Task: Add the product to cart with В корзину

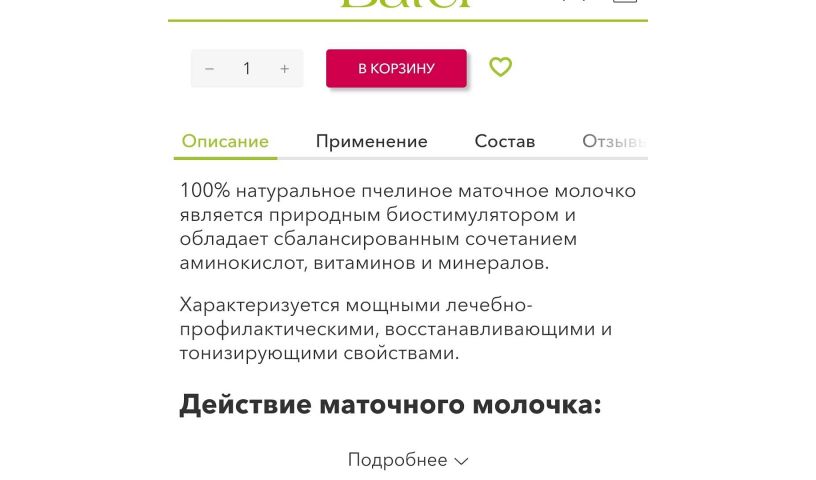Action: pyautogui.click(x=396, y=69)
